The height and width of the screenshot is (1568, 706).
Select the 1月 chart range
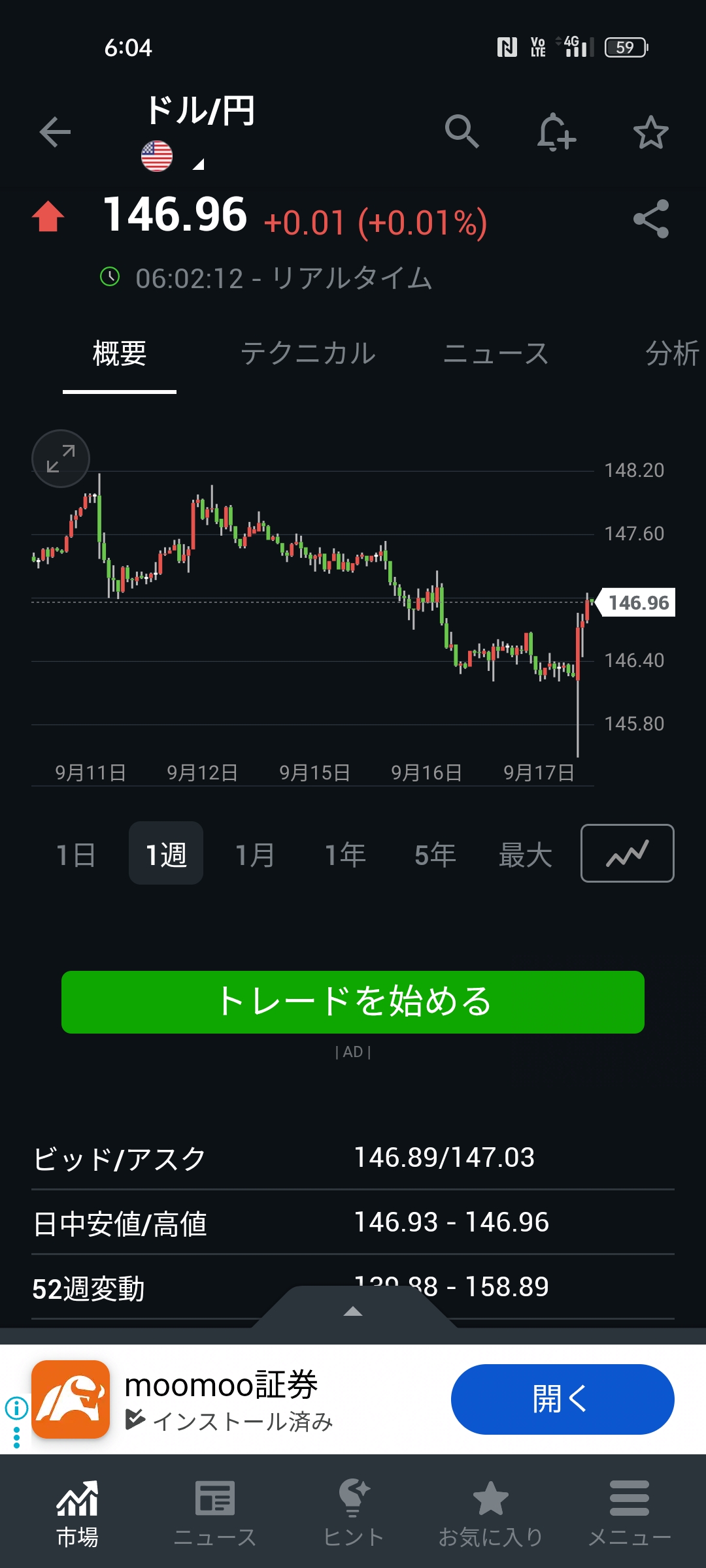coord(255,855)
